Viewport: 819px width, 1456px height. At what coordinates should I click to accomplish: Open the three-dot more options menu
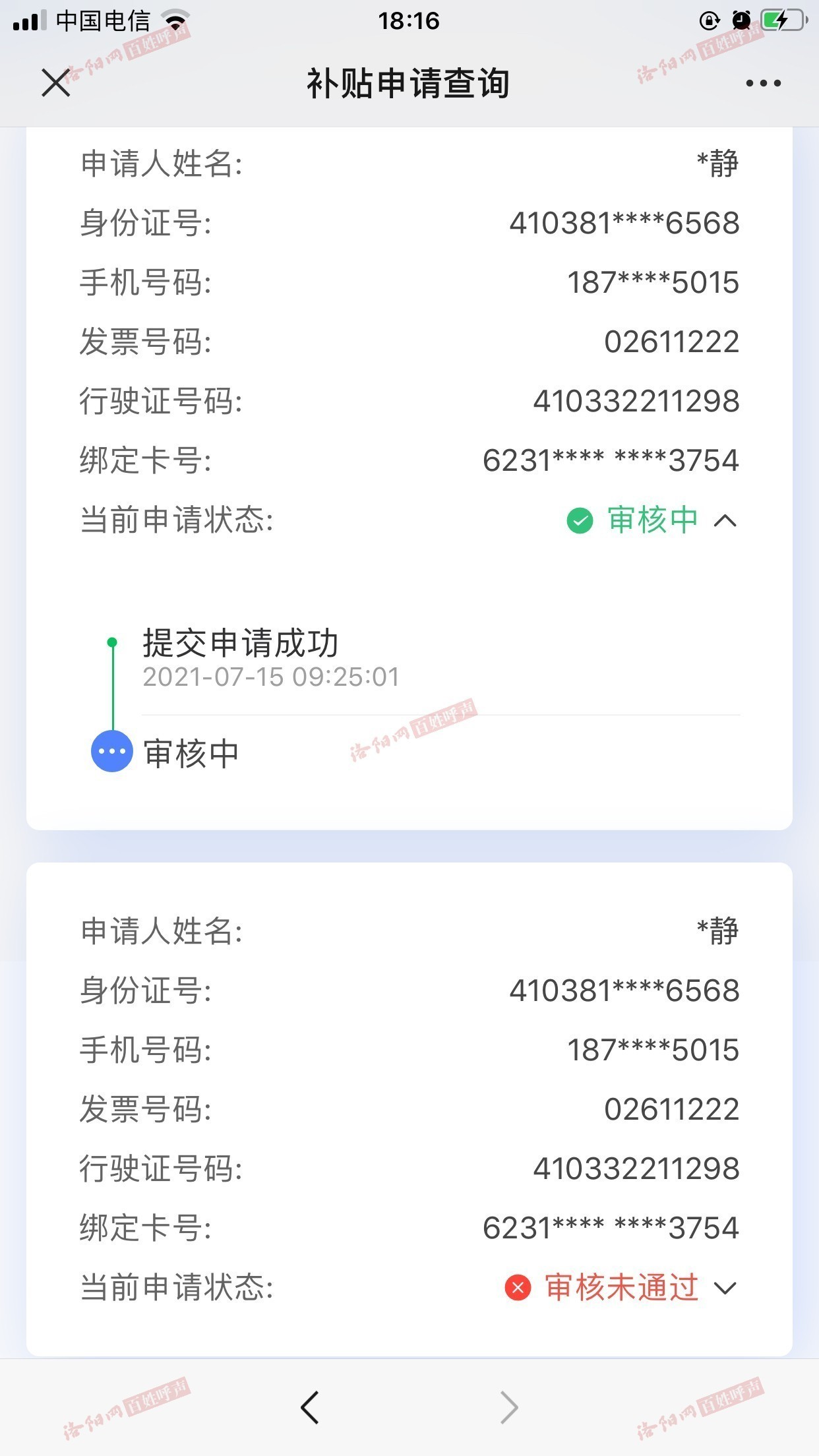coord(763,83)
